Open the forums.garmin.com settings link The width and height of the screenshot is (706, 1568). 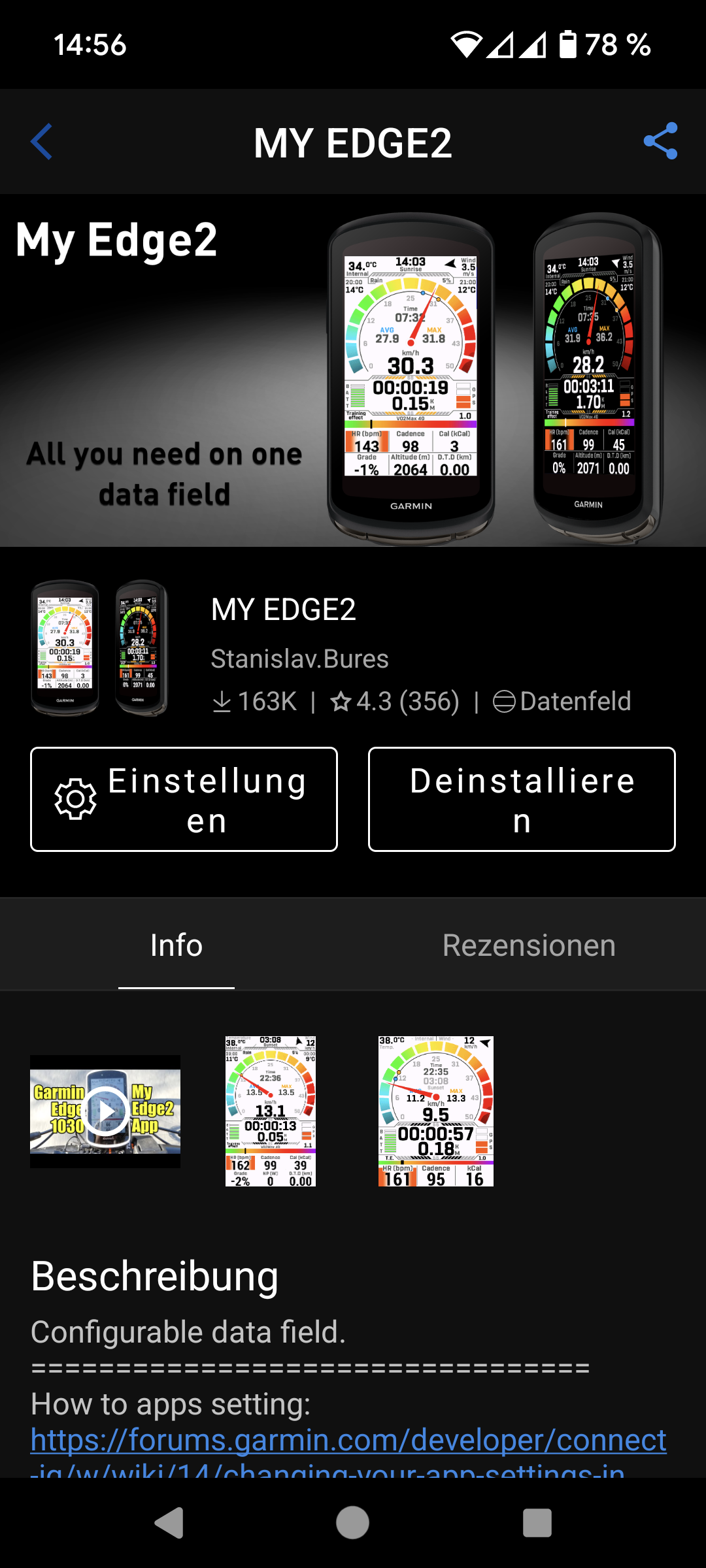coord(348,1441)
